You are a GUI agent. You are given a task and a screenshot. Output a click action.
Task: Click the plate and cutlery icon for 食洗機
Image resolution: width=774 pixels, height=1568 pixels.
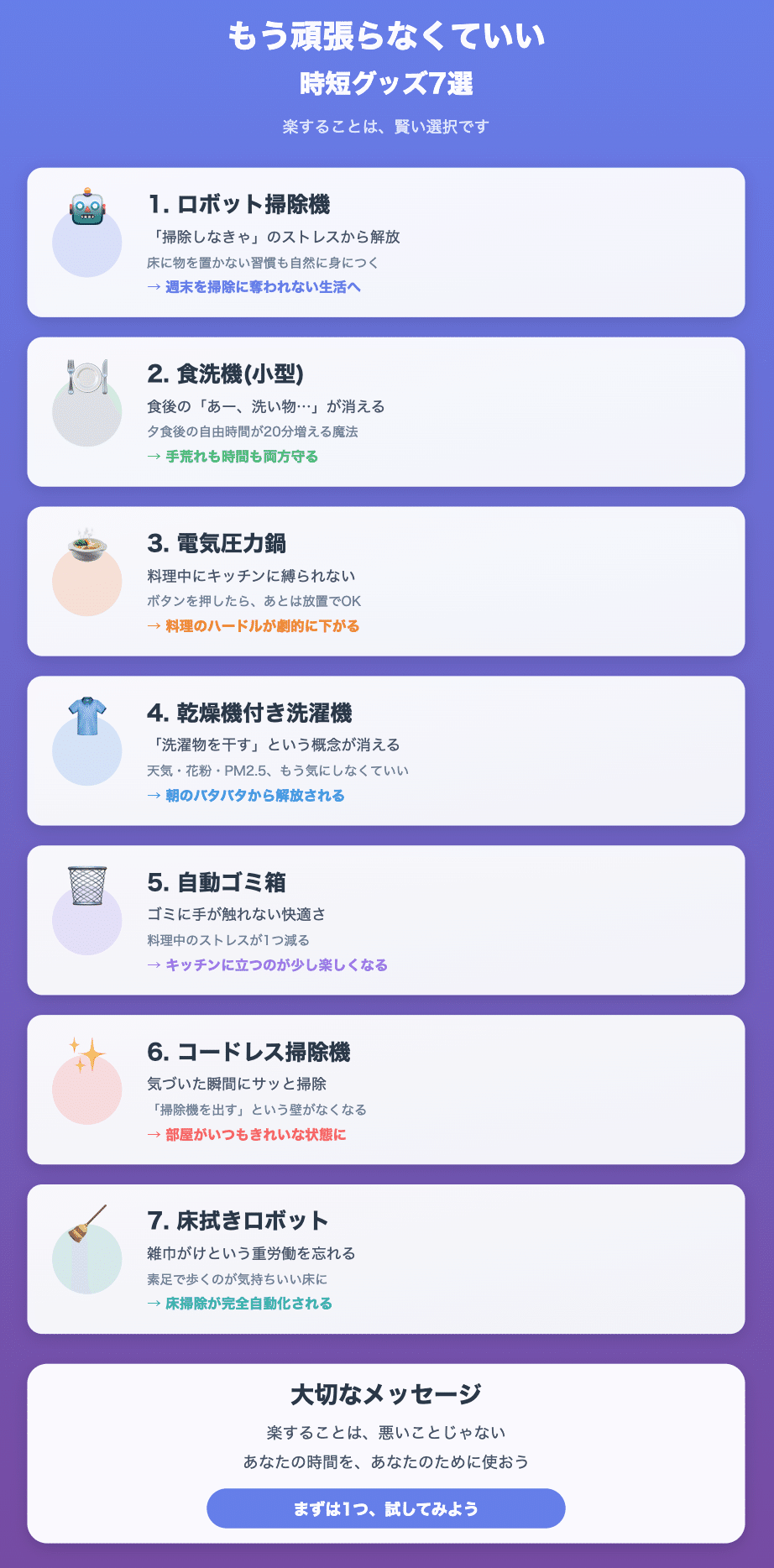point(86,377)
